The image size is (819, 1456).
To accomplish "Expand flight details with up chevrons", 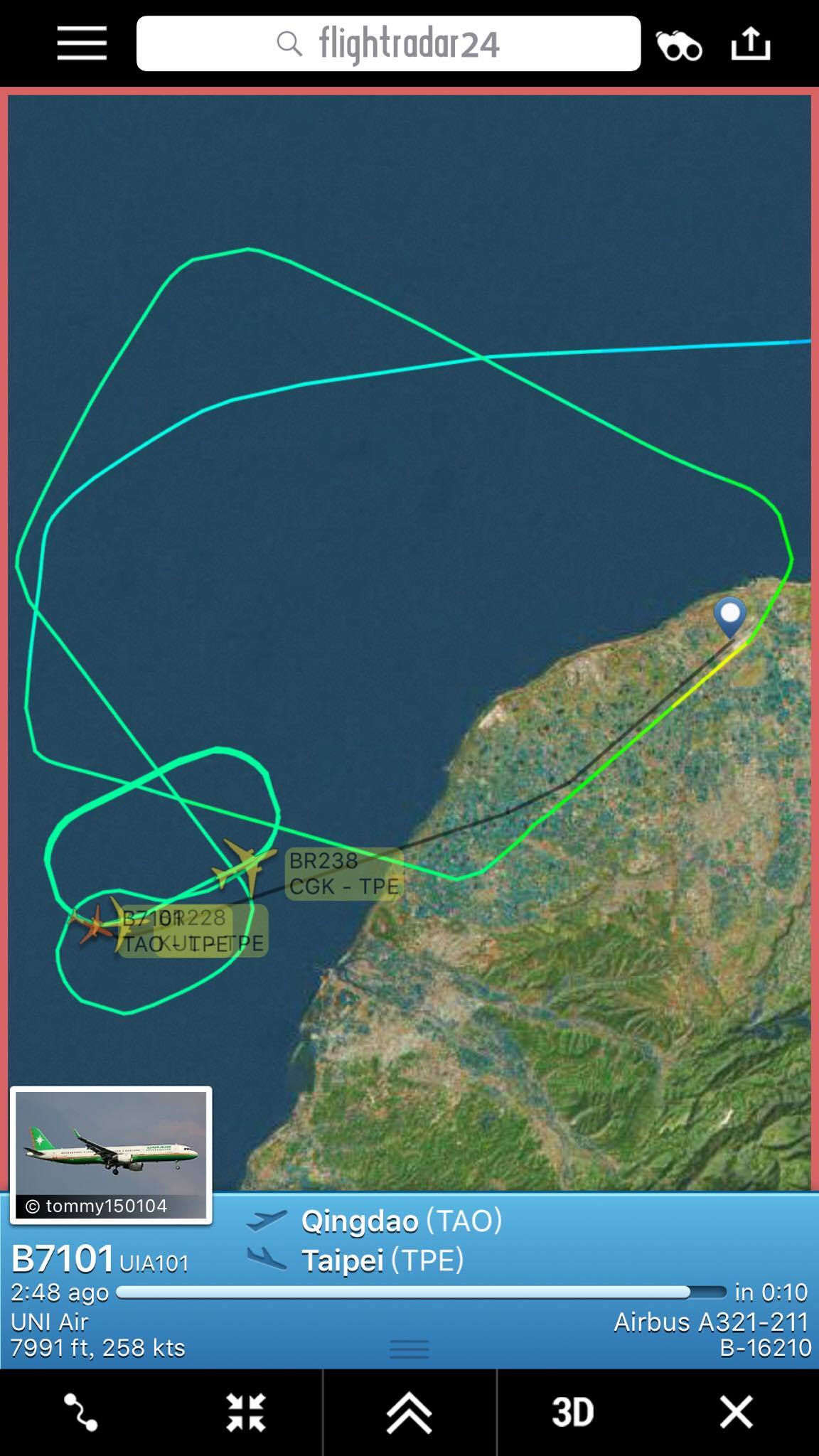I will 409,1412.
